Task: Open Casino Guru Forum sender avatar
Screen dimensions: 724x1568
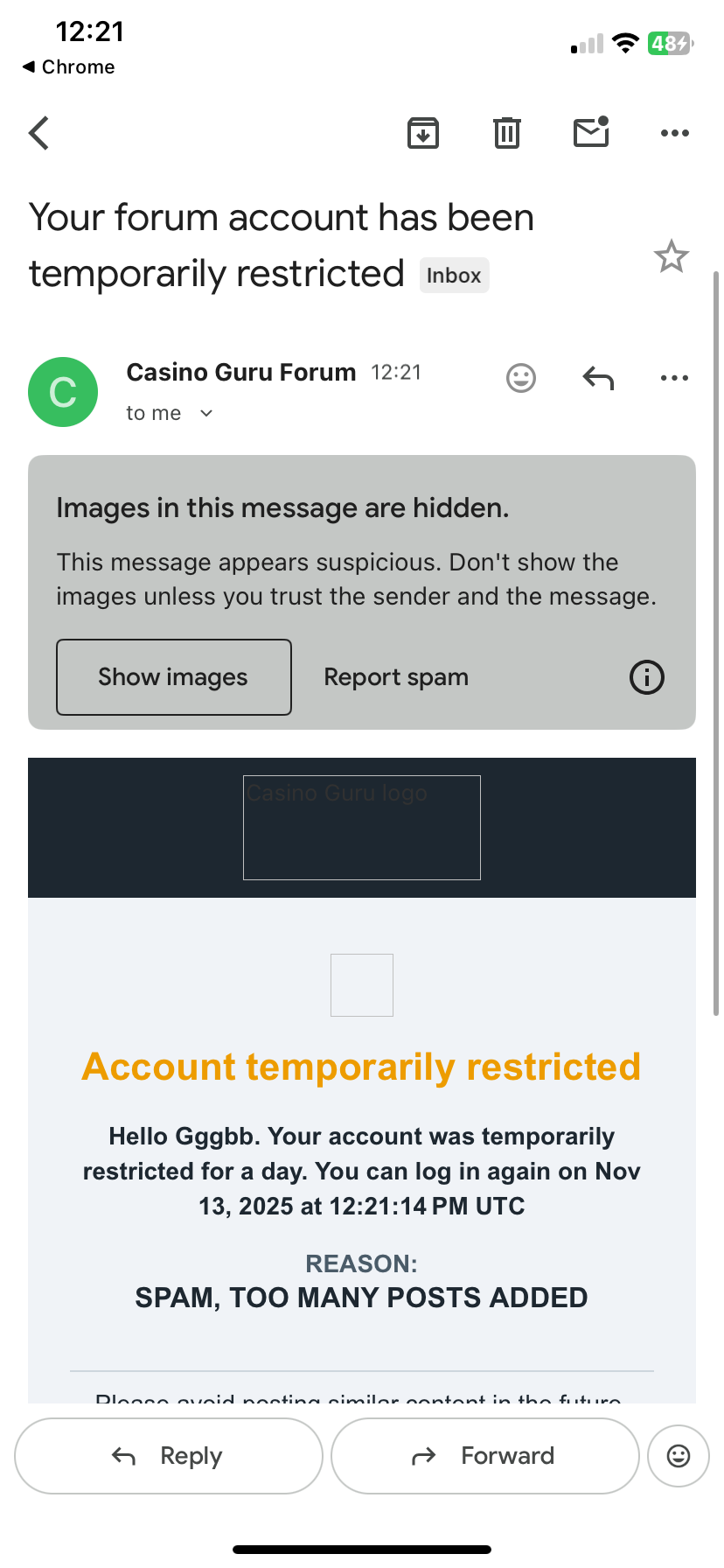Action: (63, 392)
